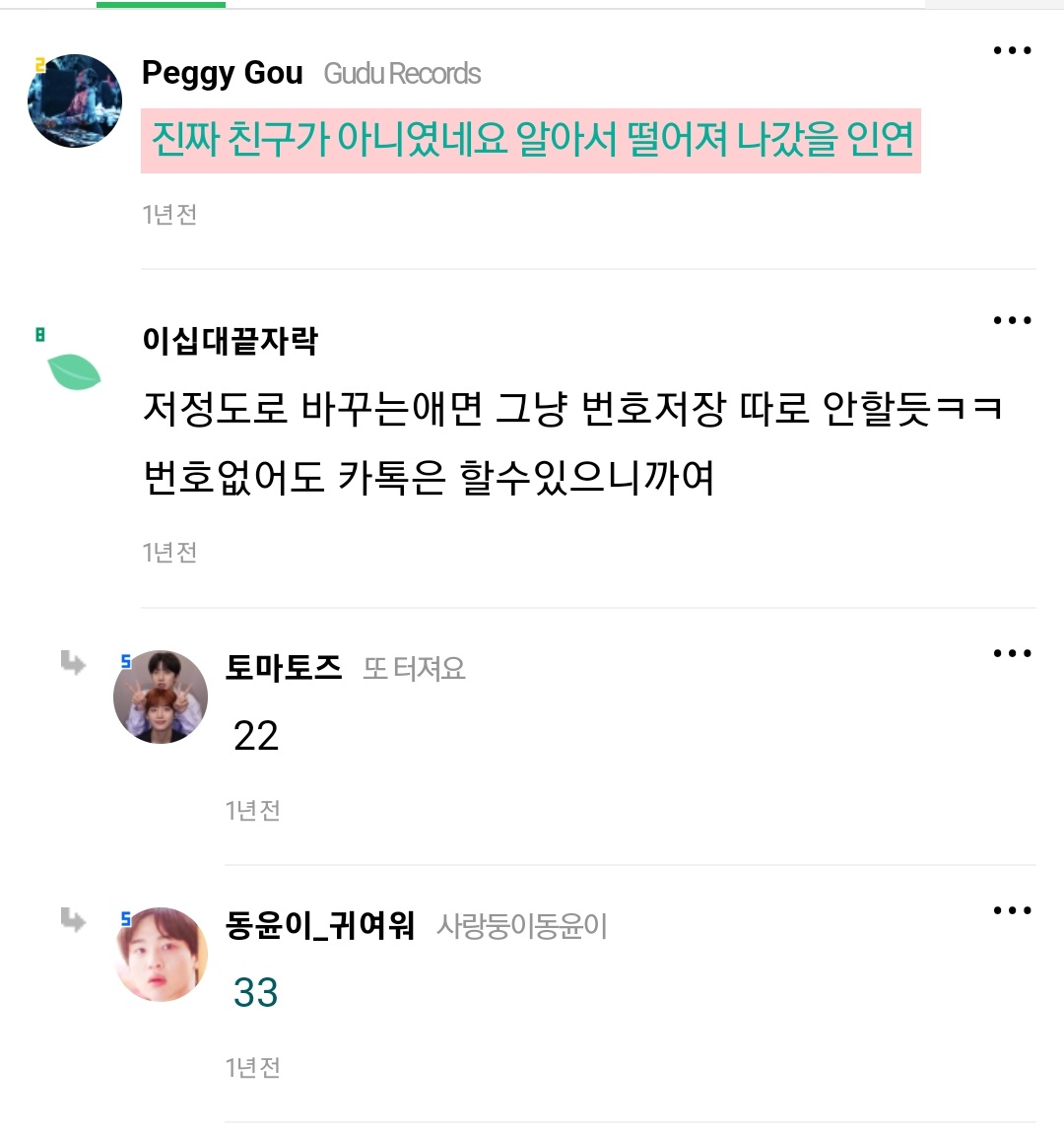1064x1131 pixels.
Task: Open the overflow menu on Peggy Gou's comment
Action: pos(1012,51)
